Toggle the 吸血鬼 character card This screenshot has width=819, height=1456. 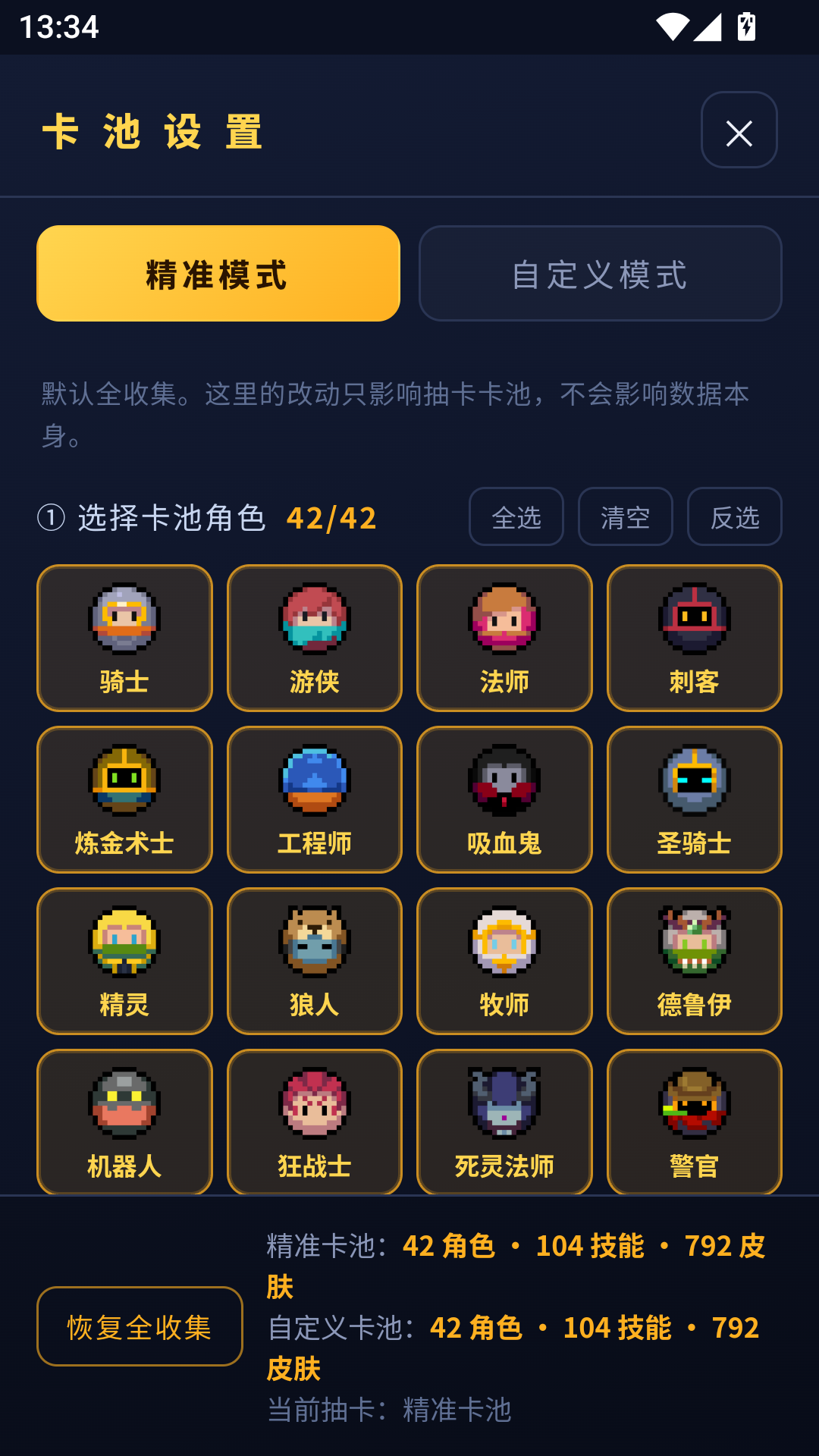click(504, 799)
